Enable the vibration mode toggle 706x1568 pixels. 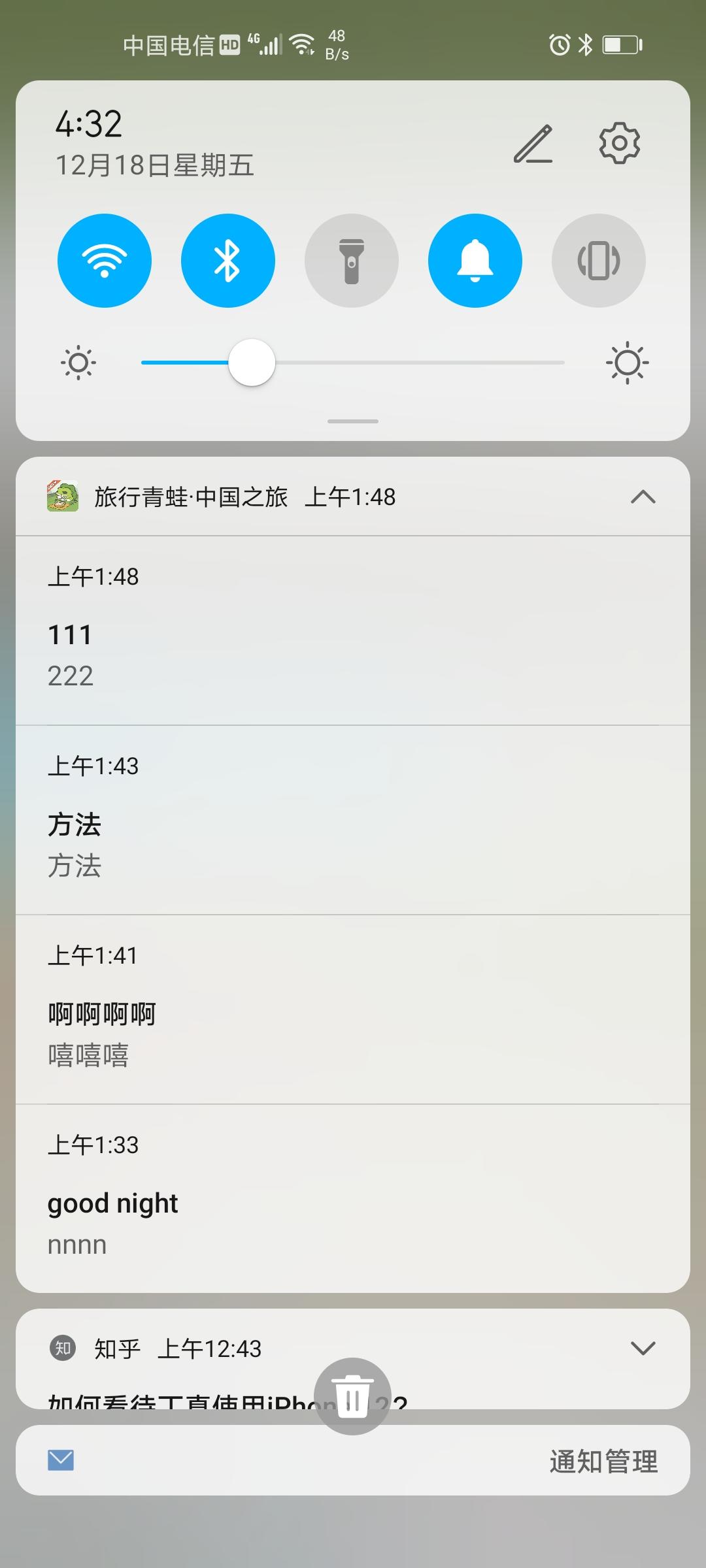click(599, 261)
